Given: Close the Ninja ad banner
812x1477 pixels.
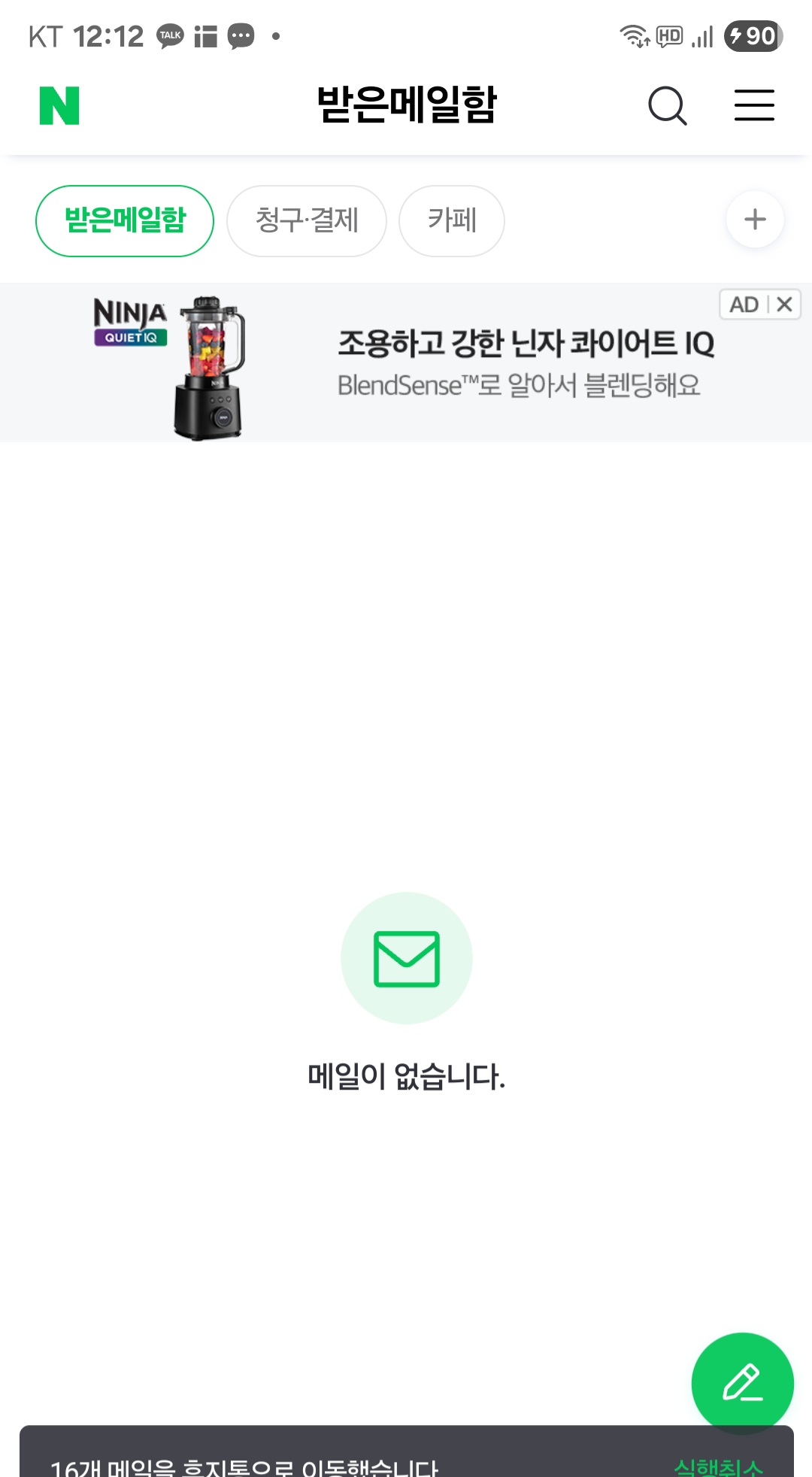Looking at the screenshot, I should [784, 305].
